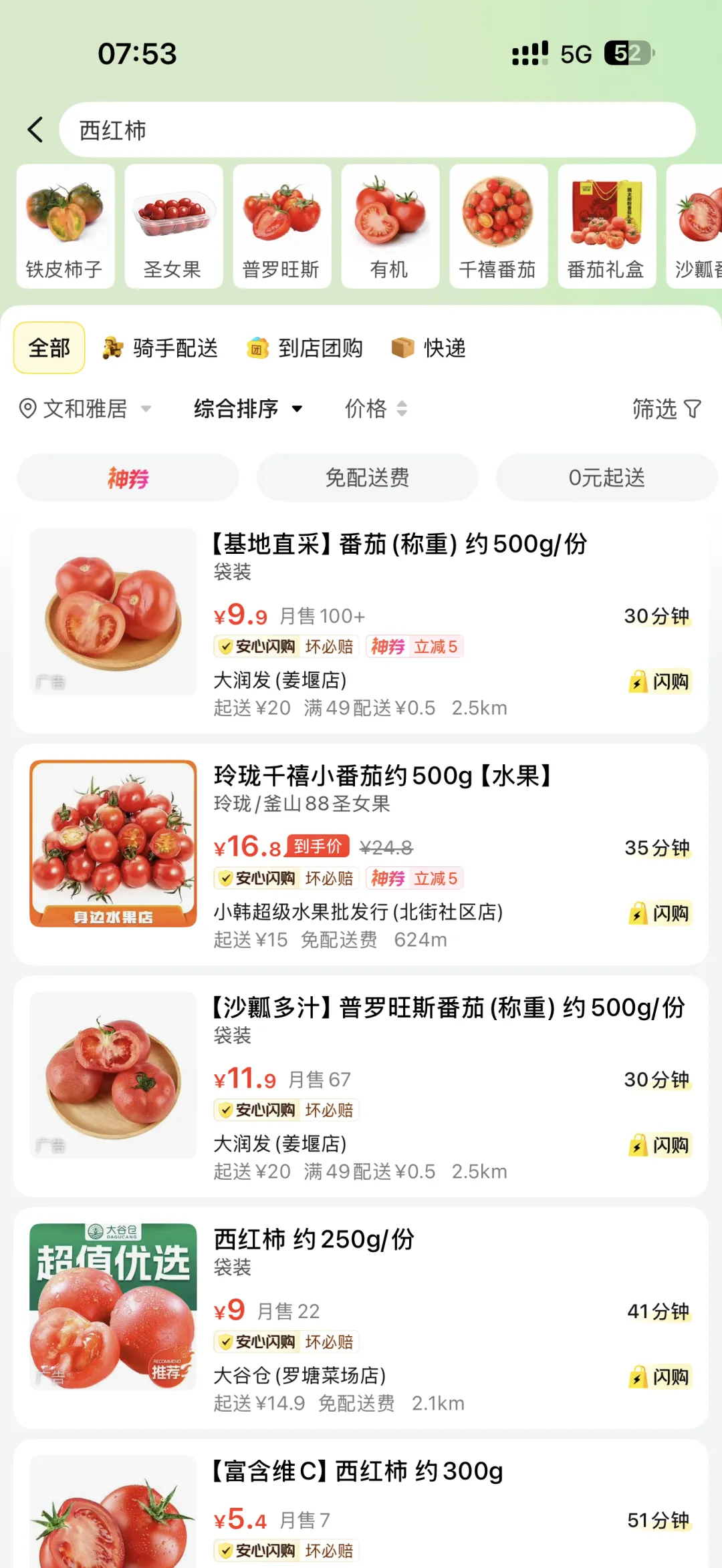722x1568 pixels.
Task: Apply the 神券 filter chip
Action: click(128, 478)
